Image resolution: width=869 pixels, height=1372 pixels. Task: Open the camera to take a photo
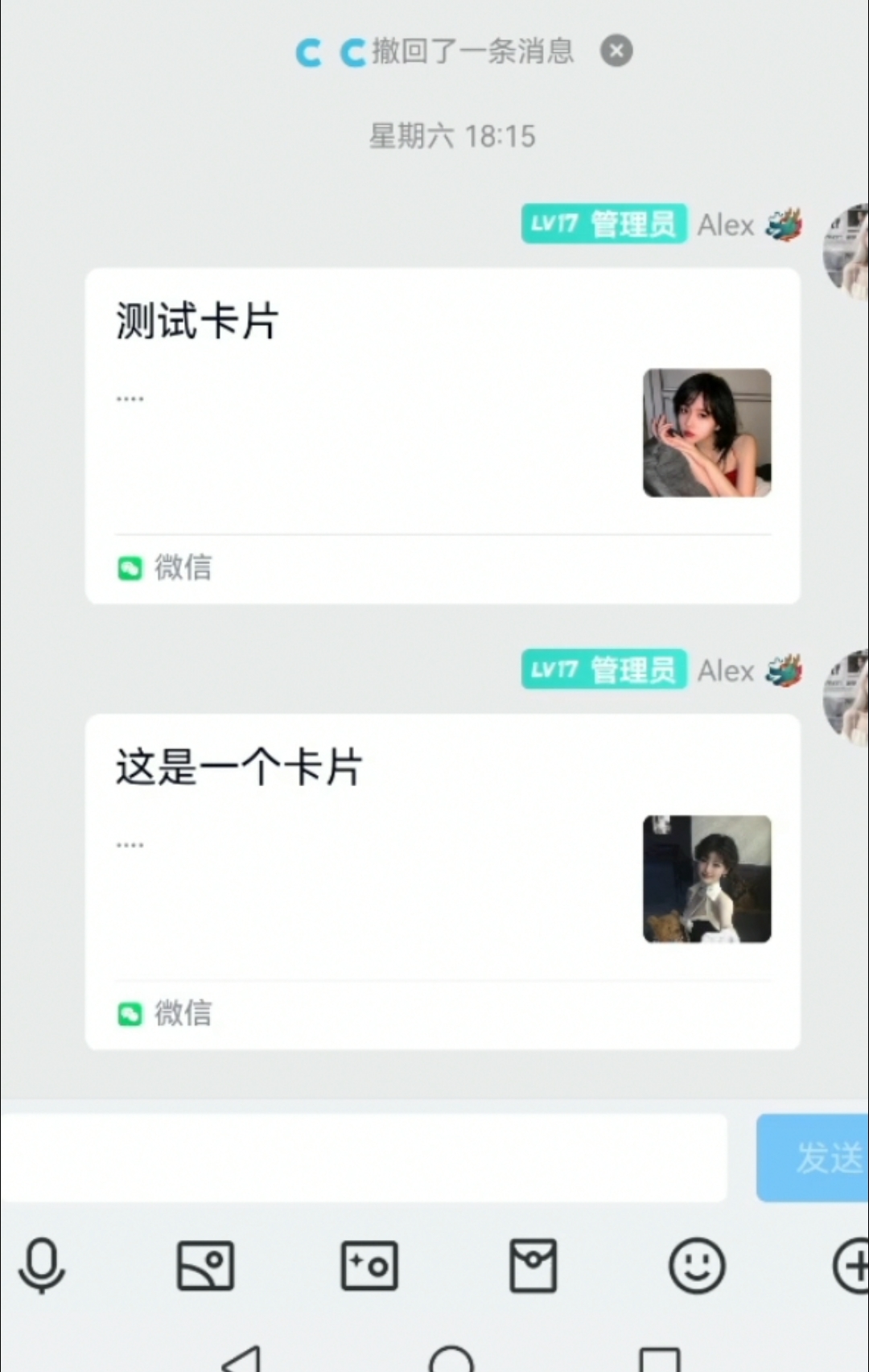369,1265
